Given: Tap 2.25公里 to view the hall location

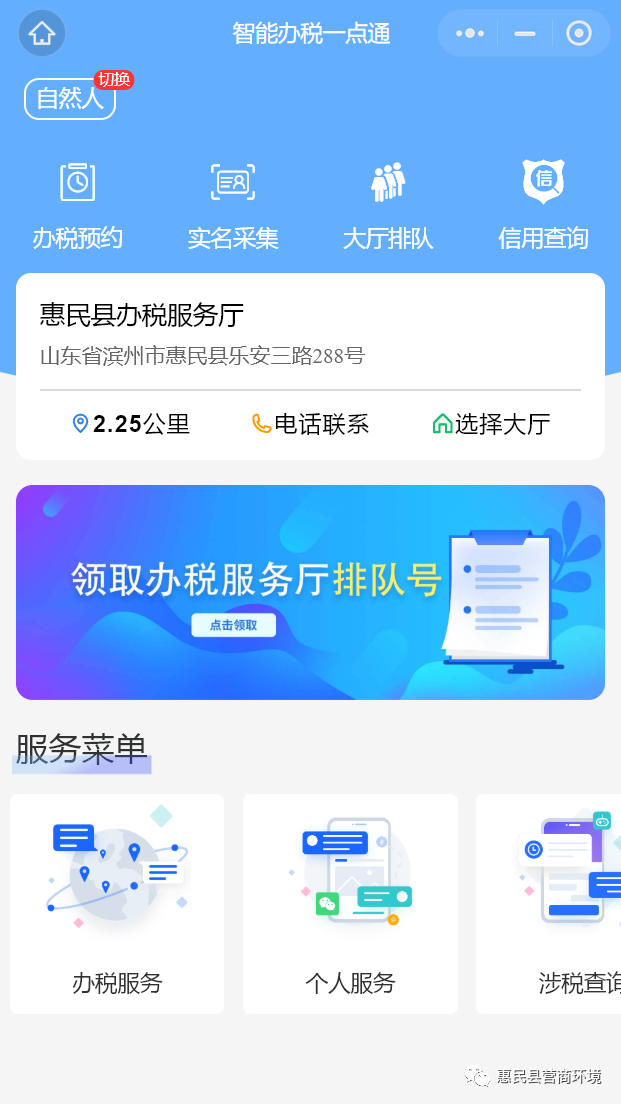Looking at the screenshot, I should 131,424.
